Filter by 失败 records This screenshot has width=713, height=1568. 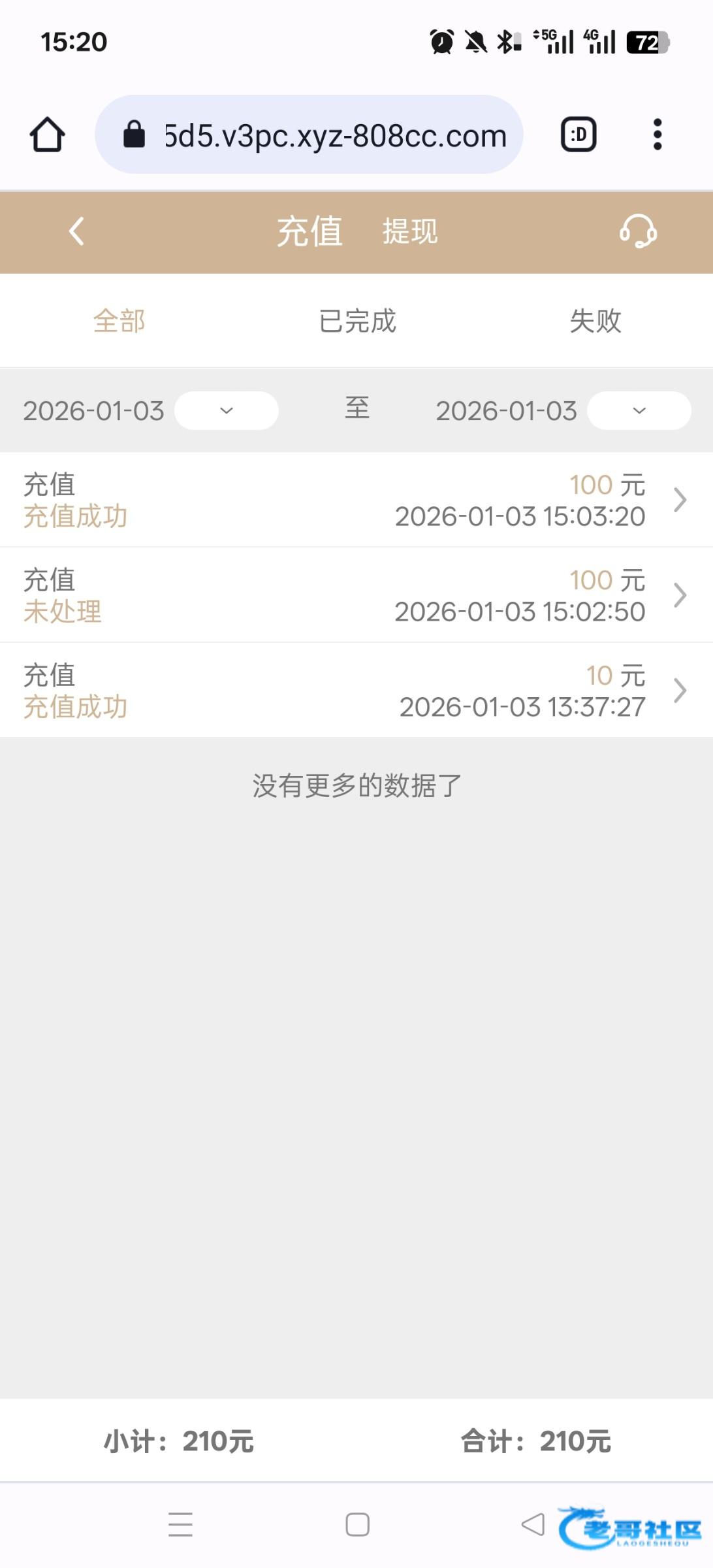click(x=595, y=321)
